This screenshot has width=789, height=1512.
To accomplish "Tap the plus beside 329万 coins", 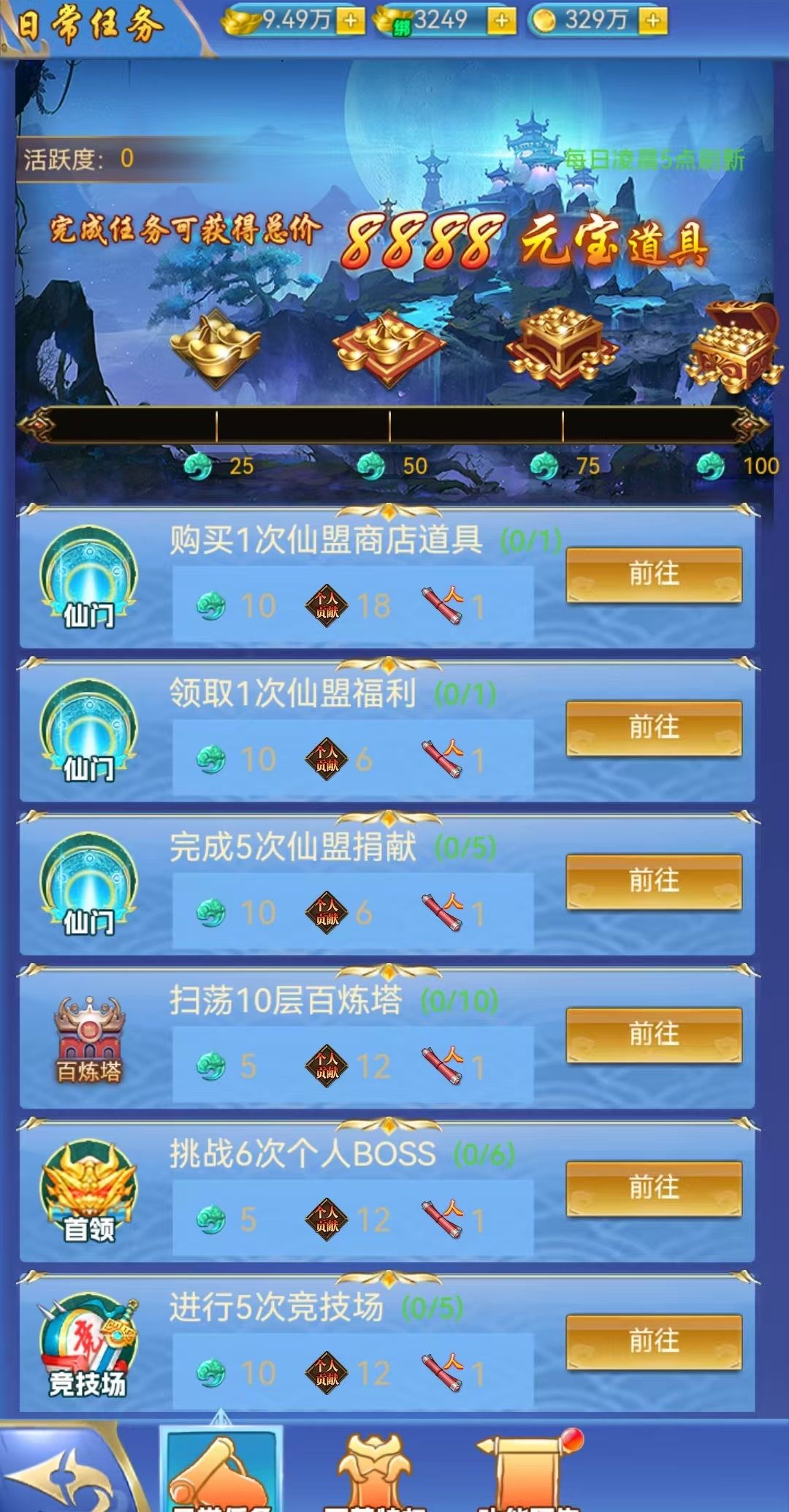I will tap(652, 22).
